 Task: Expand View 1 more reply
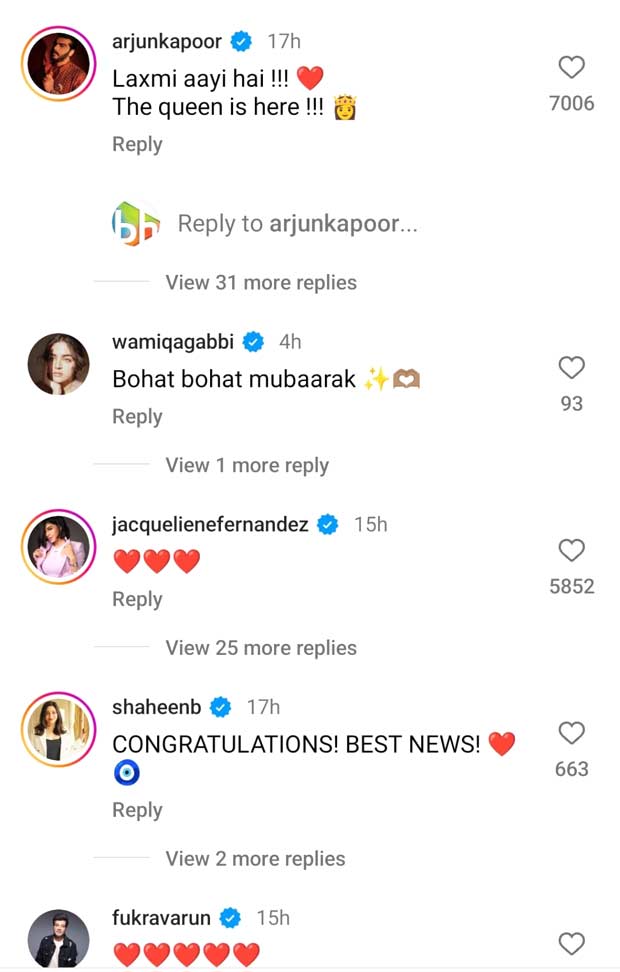[x=246, y=465]
